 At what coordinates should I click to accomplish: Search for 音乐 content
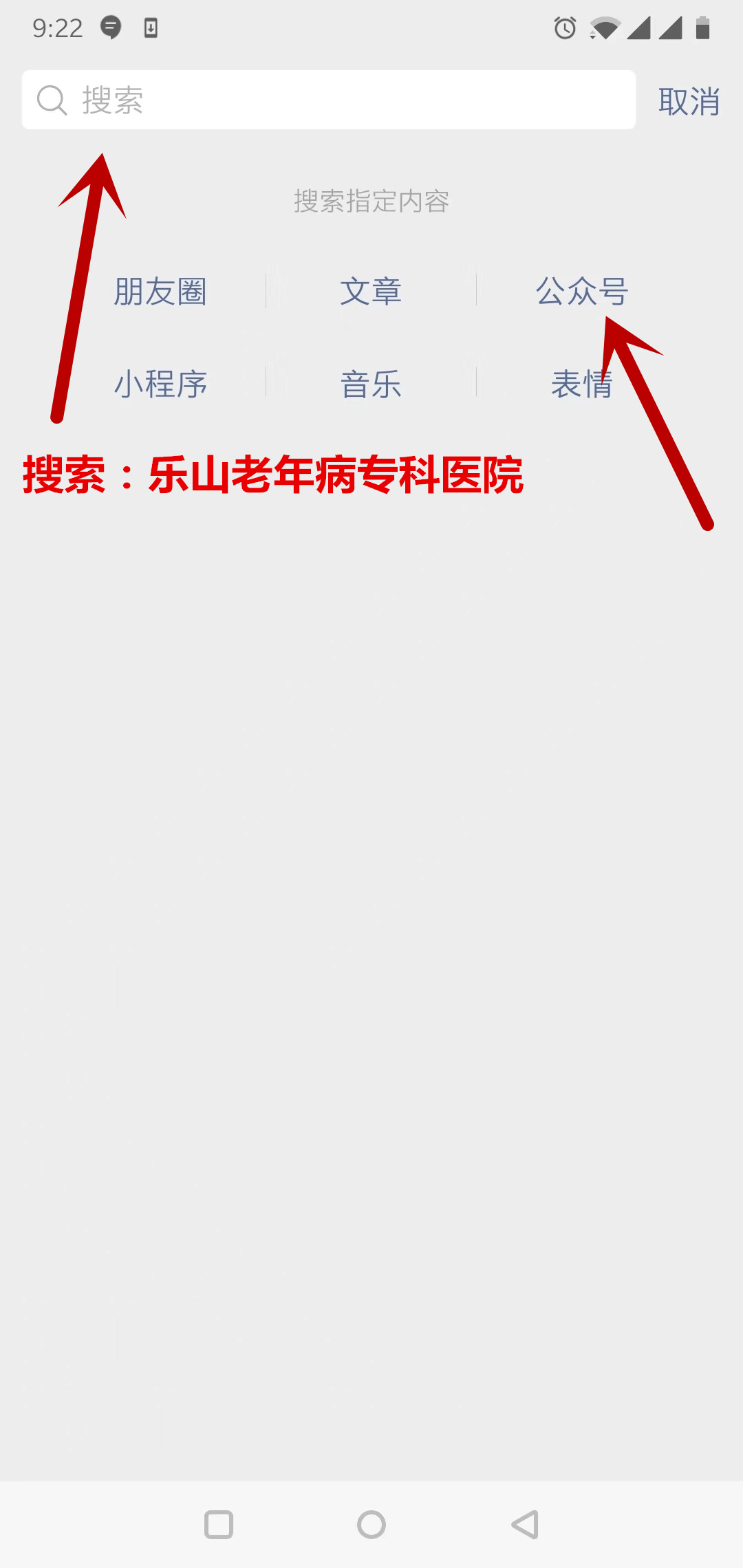[x=371, y=384]
